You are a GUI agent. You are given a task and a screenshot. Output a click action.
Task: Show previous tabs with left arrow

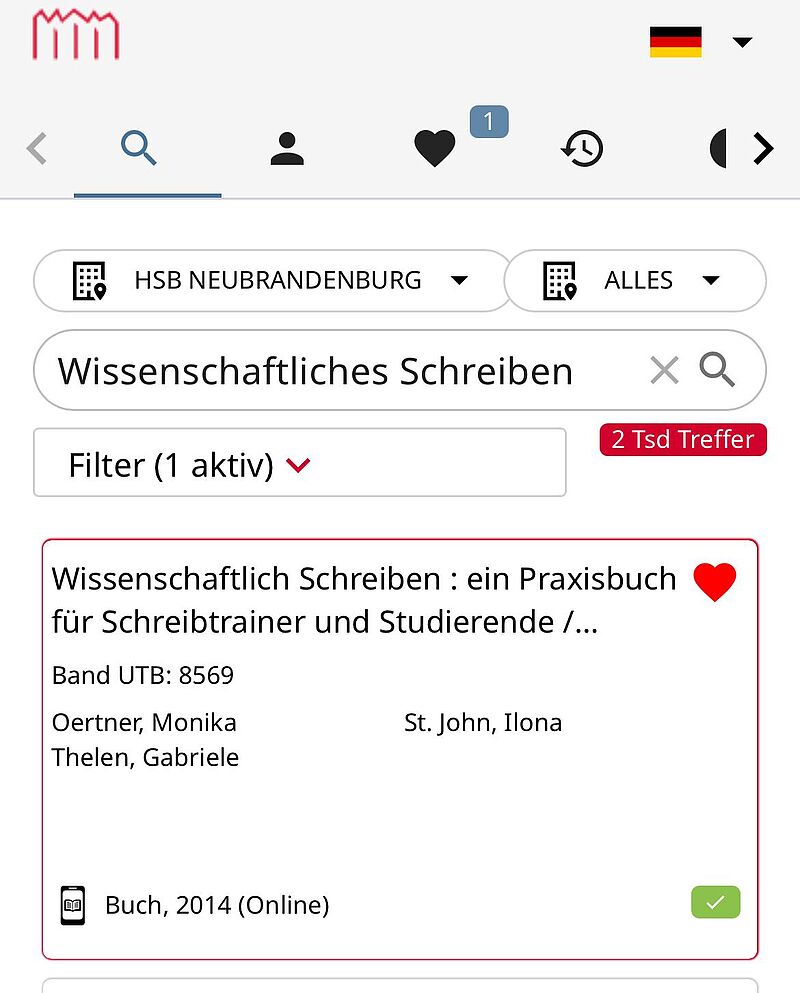[x=37, y=149]
